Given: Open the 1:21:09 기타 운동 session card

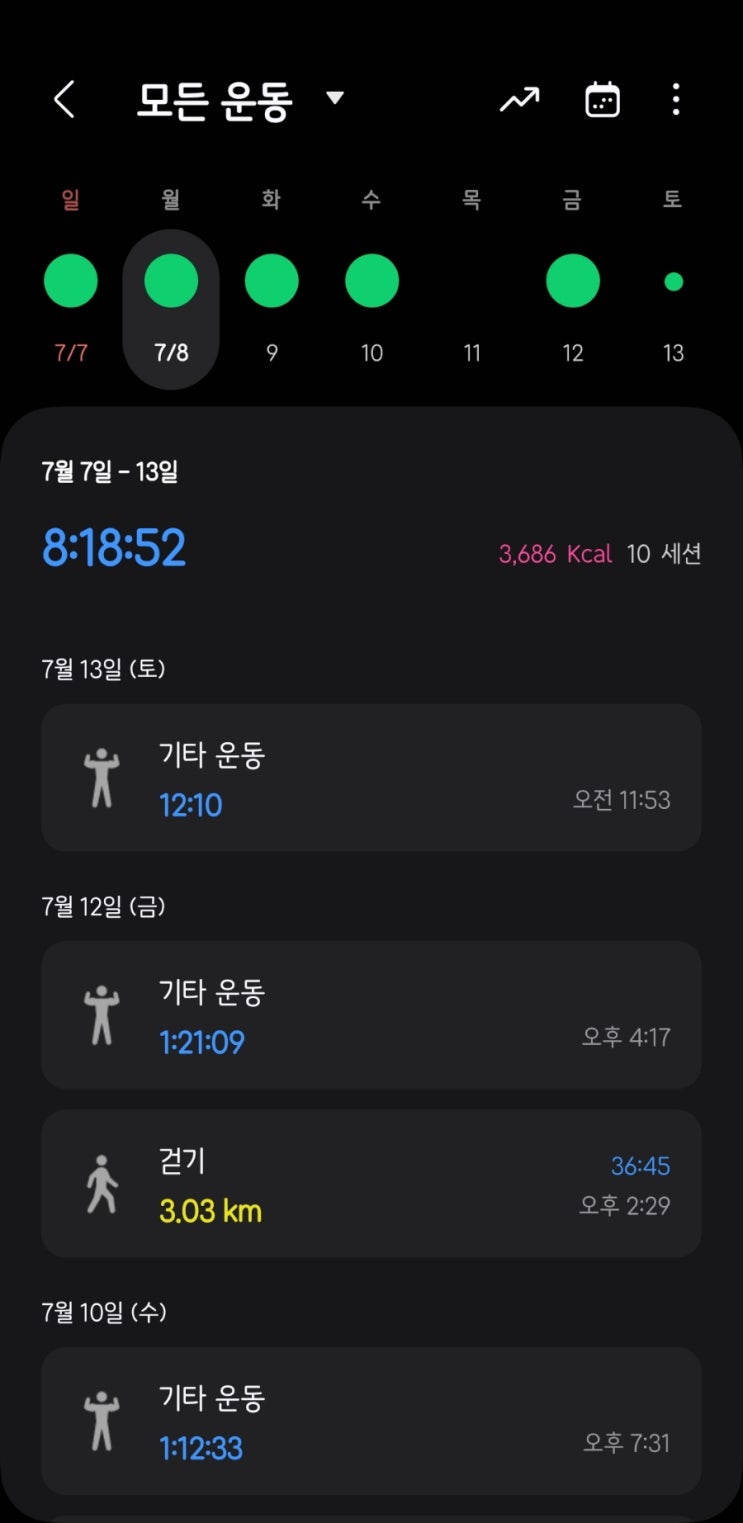Looking at the screenshot, I should tap(371, 1015).
